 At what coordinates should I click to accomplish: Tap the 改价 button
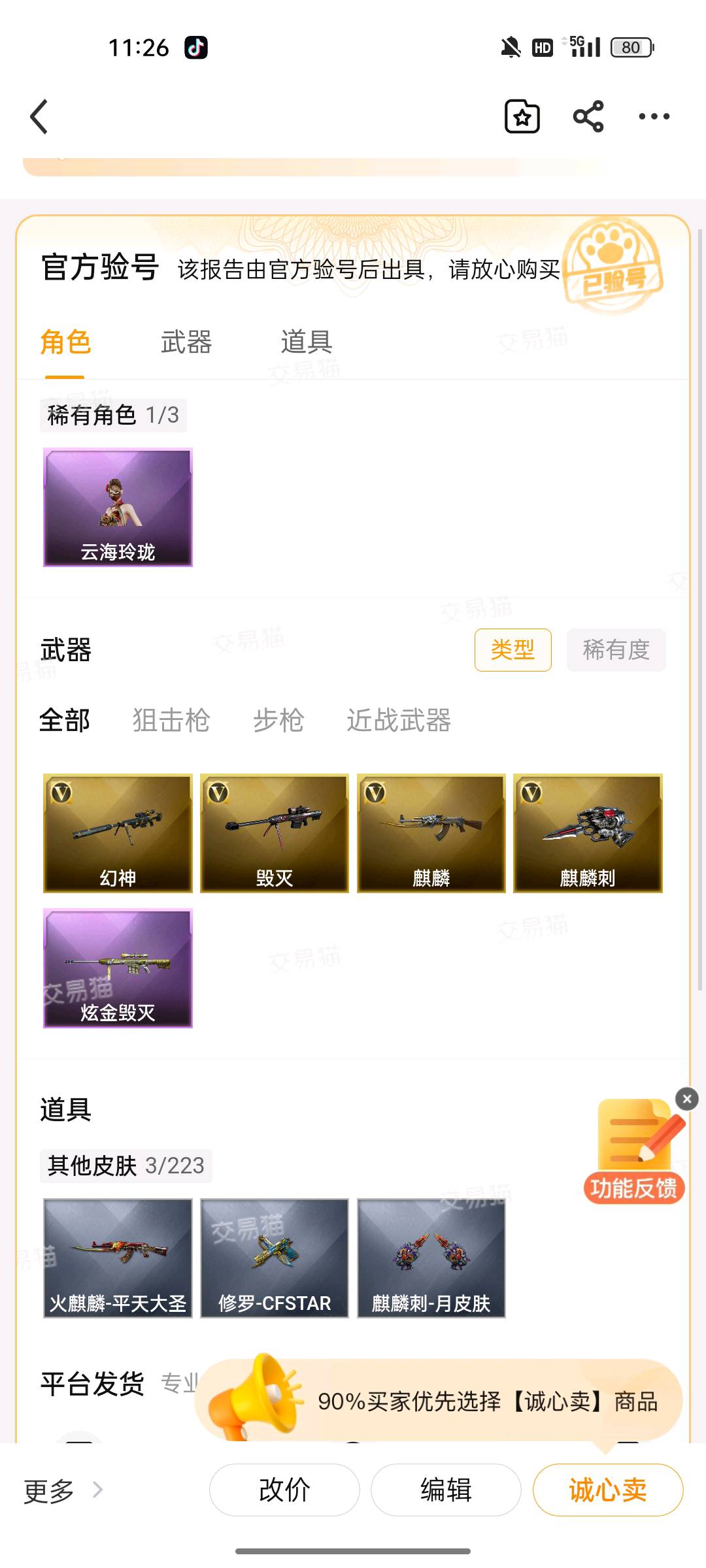284,1490
